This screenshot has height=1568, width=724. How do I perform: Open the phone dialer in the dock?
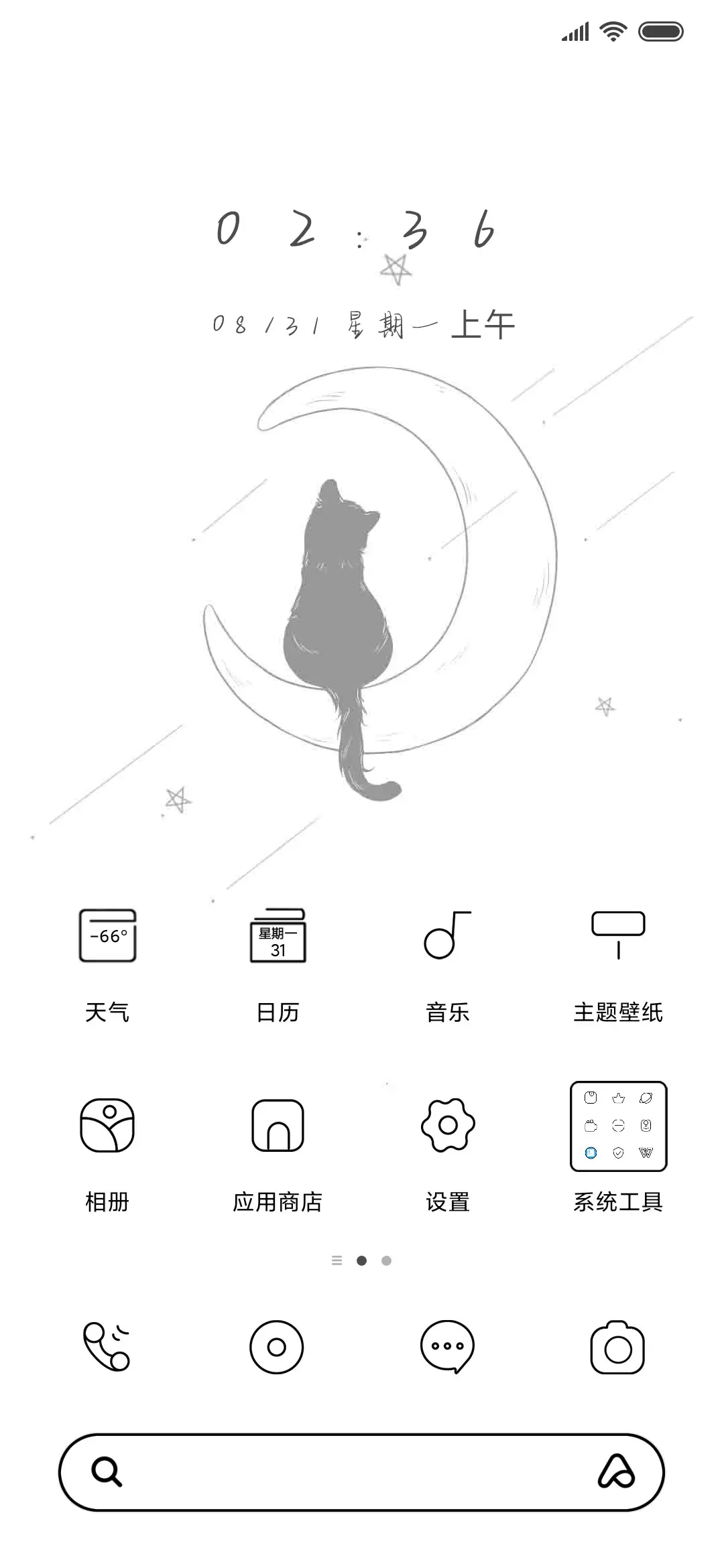click(x=108, y=1347)
